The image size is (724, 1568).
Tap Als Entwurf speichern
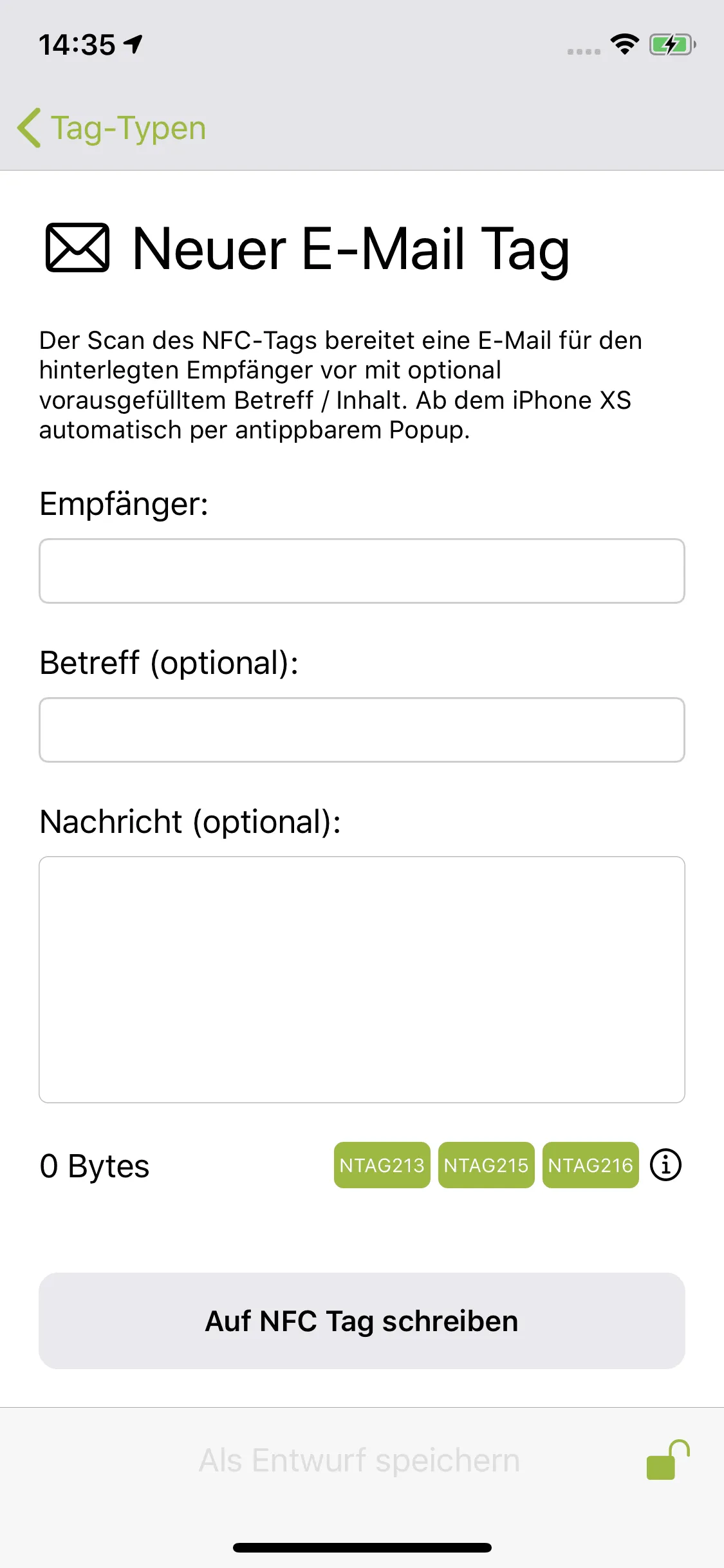(x=359, y=1460)
